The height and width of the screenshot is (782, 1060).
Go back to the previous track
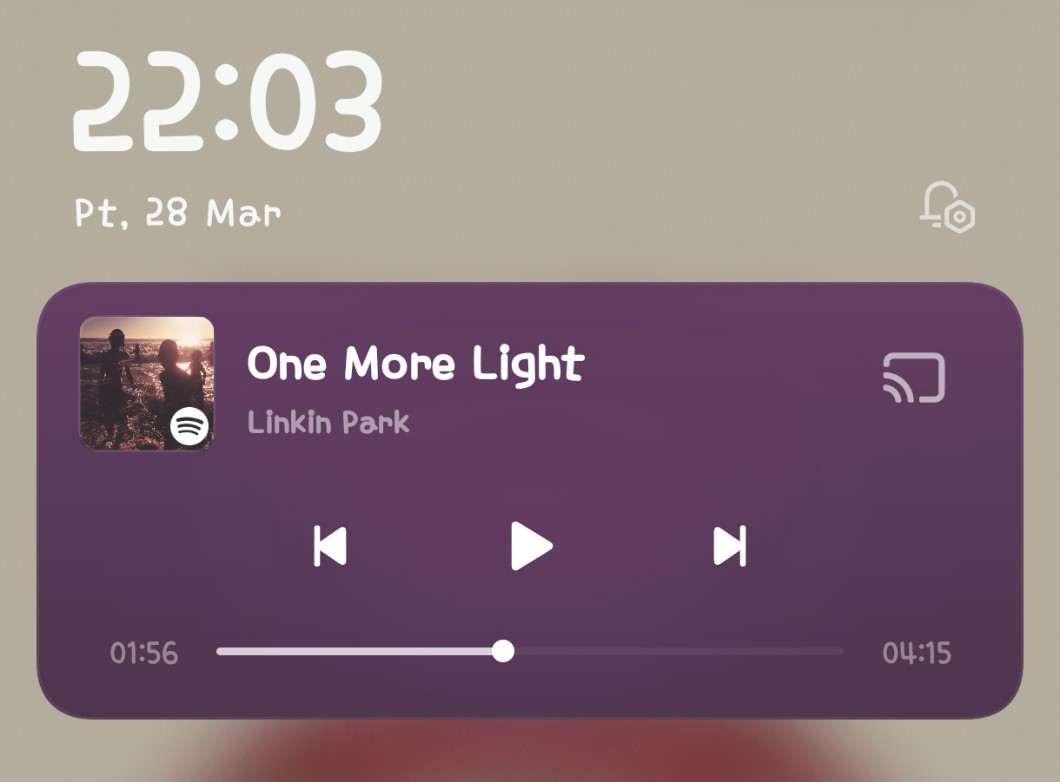pyautogui.click(x=330, y=546)
